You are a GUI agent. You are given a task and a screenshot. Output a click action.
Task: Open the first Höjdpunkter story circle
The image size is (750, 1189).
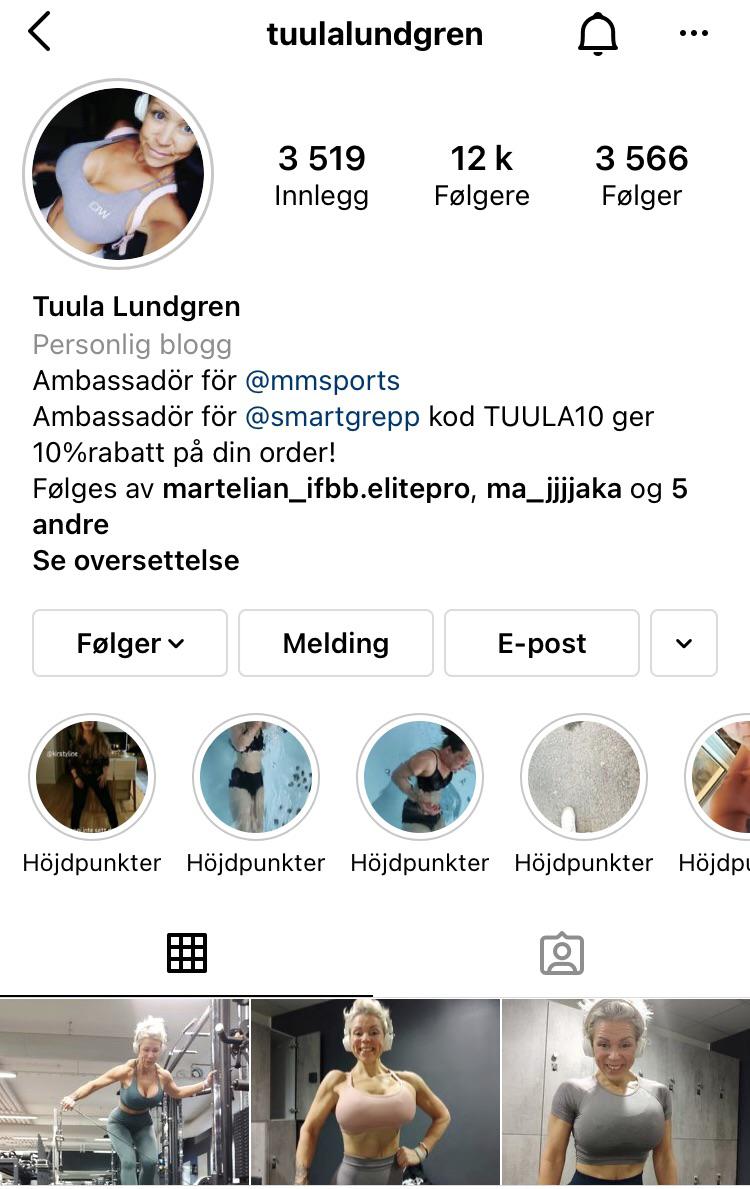(x=92, y=777)
